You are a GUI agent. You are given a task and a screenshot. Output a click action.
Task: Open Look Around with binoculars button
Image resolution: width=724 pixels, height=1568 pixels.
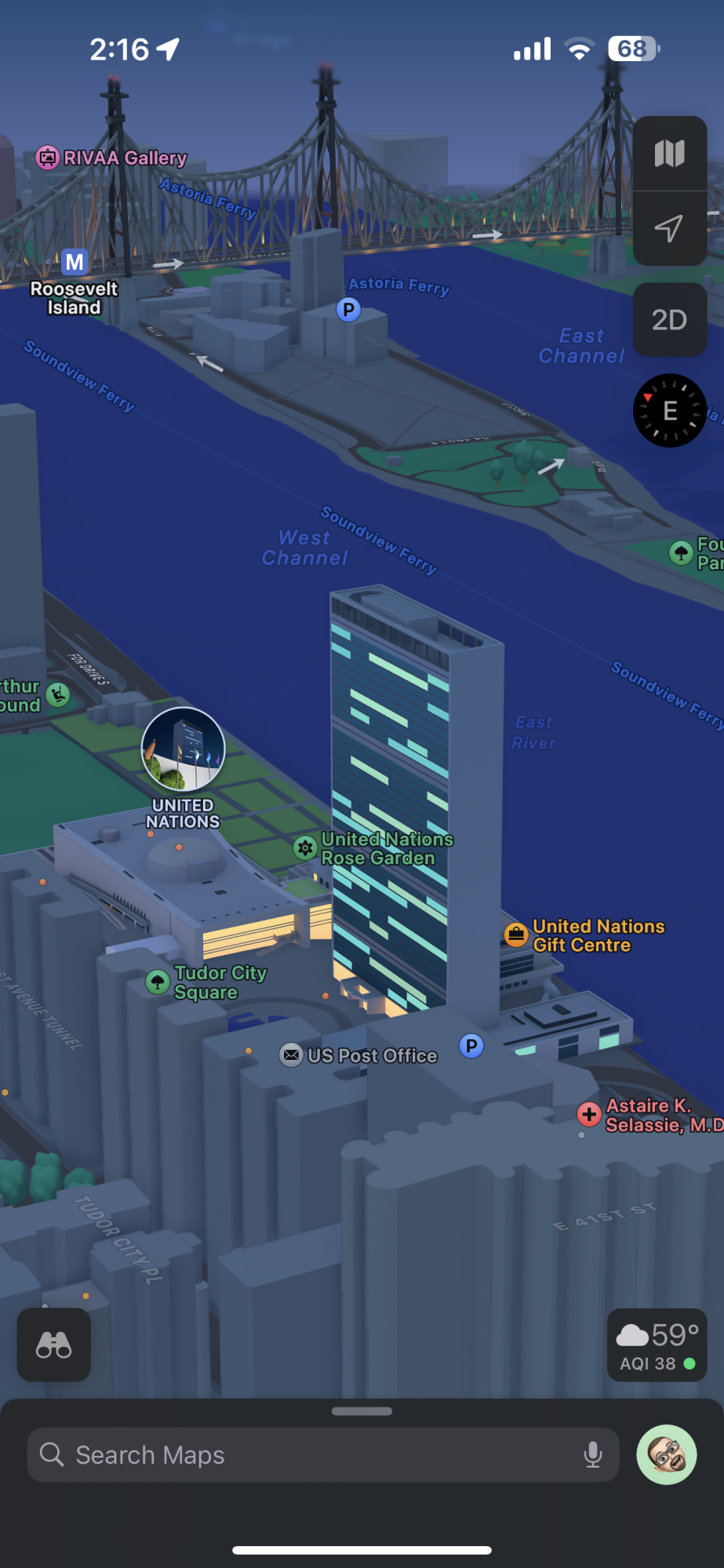click(x=54, y=1345)
